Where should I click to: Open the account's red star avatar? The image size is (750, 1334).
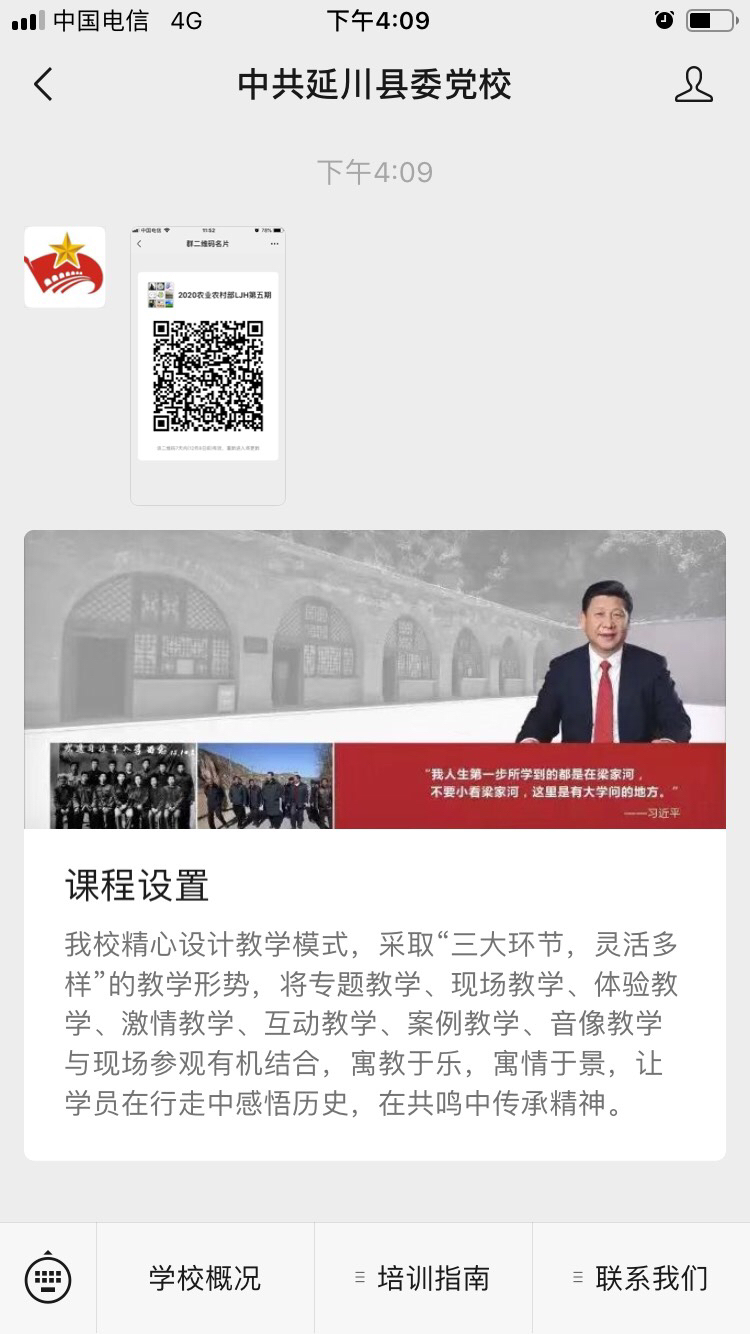(x=65, y=267)
